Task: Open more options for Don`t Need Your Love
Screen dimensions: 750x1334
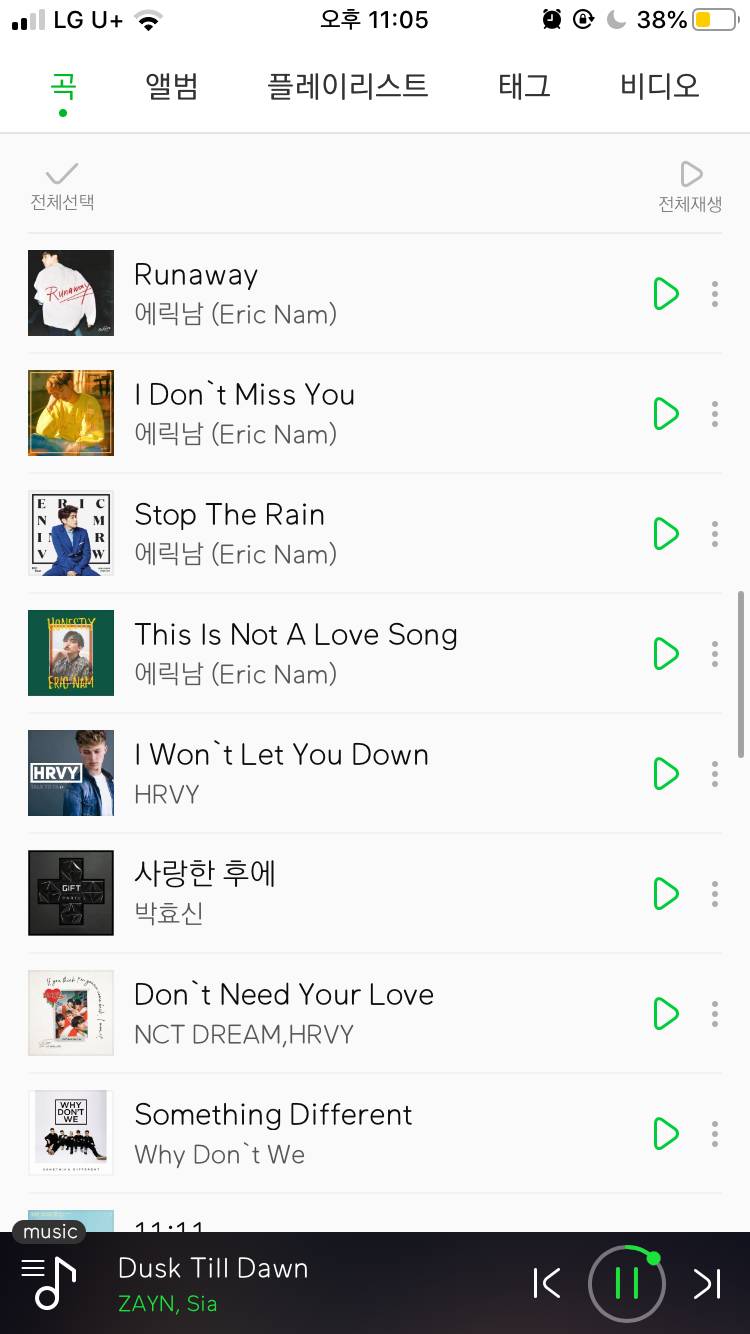Action: pyautogui.click(x=715, y=1013)
